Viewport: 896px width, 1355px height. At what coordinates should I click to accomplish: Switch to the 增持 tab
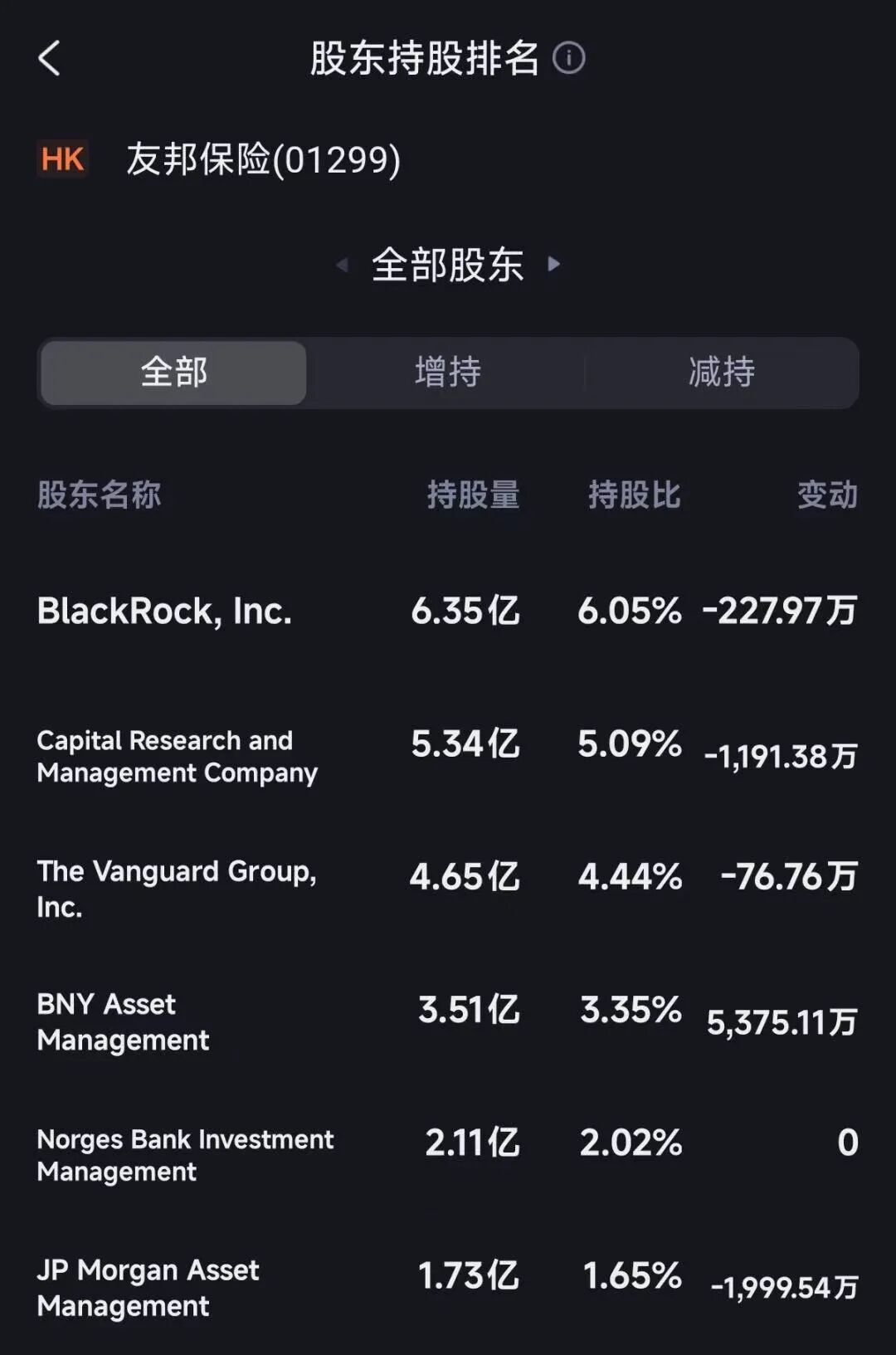tap(448, 373)
